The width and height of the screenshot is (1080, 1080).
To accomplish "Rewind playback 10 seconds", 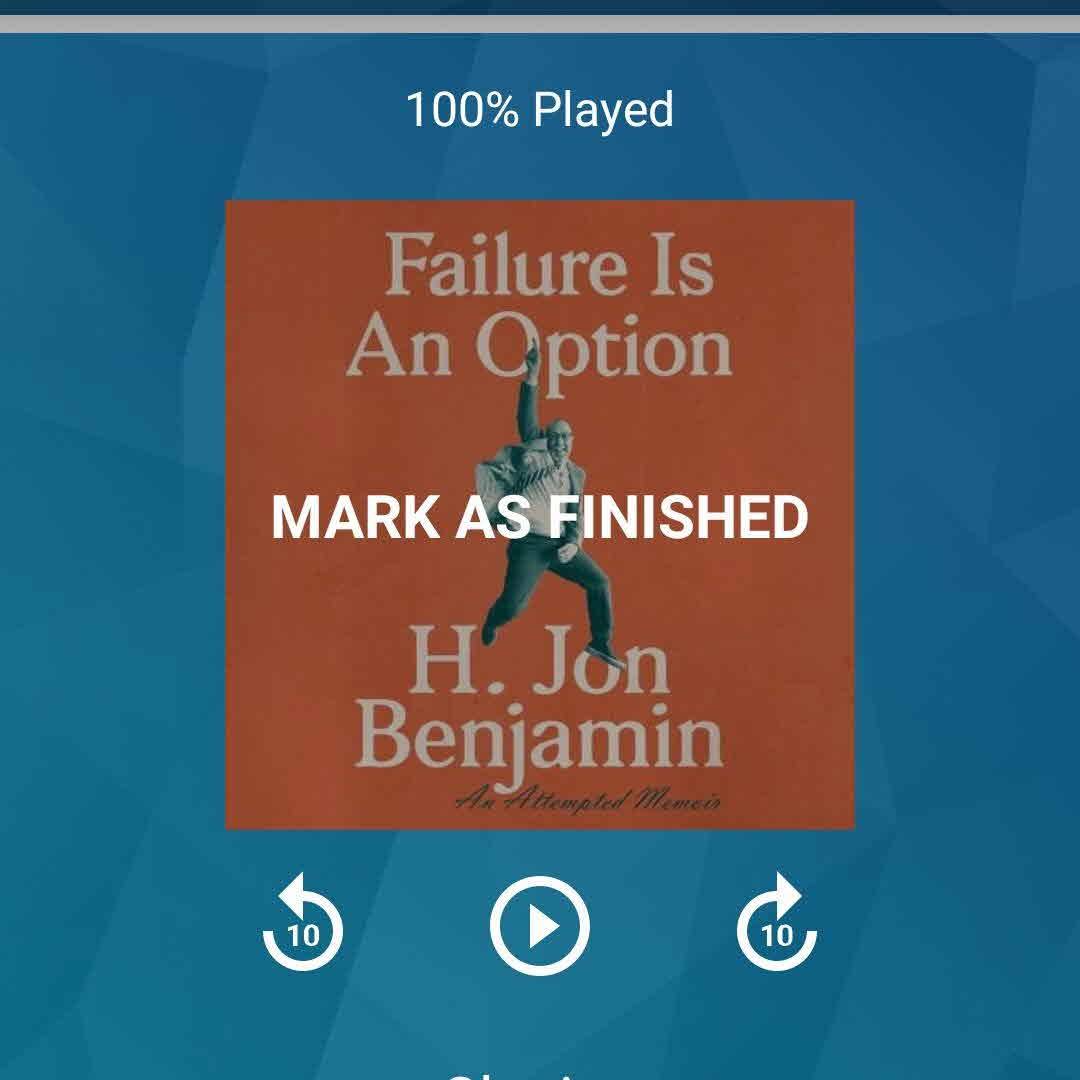I will pyautogui.click(x=303, y=926).
